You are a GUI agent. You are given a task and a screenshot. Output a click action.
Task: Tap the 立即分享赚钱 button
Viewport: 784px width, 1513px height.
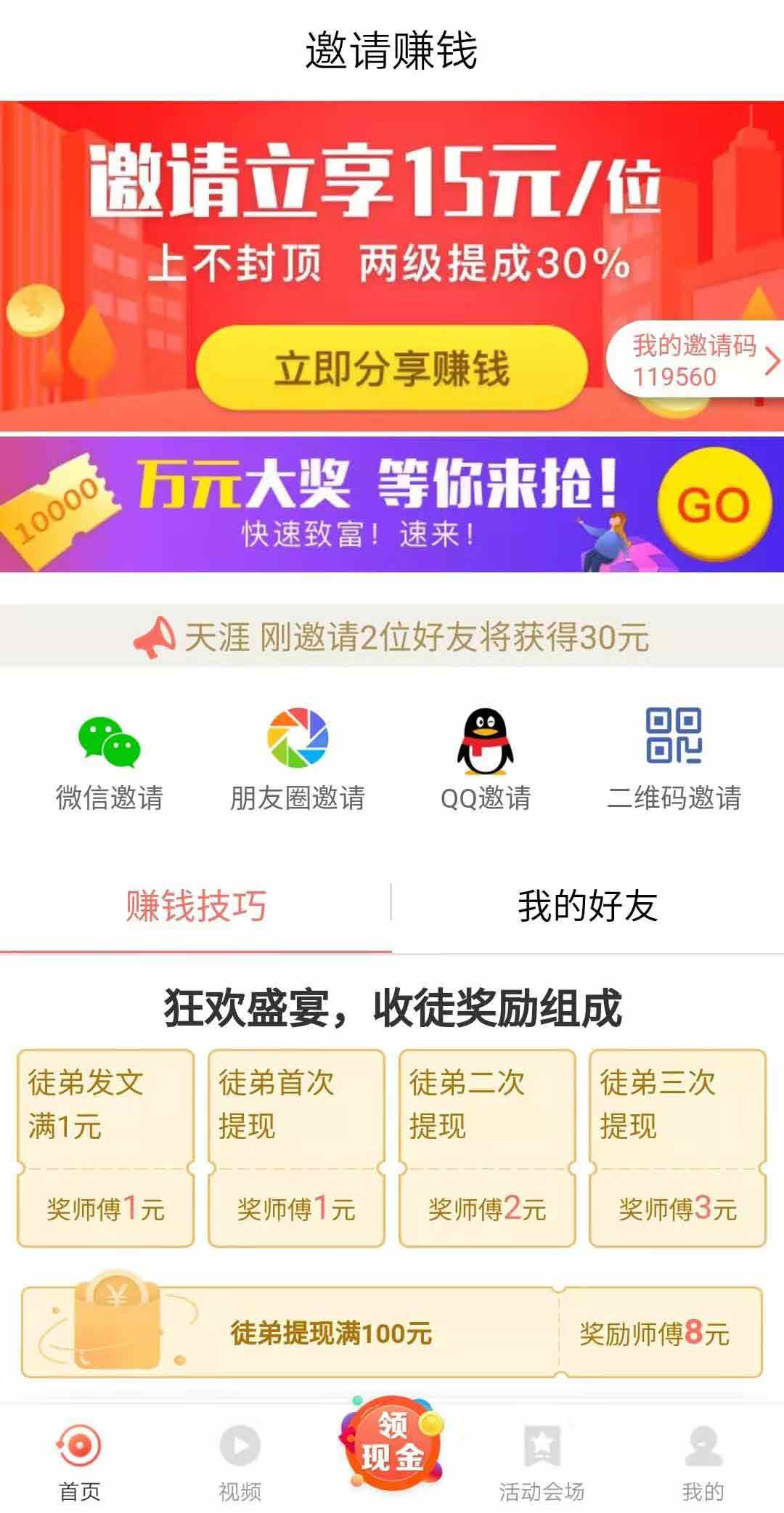[391, 368]
